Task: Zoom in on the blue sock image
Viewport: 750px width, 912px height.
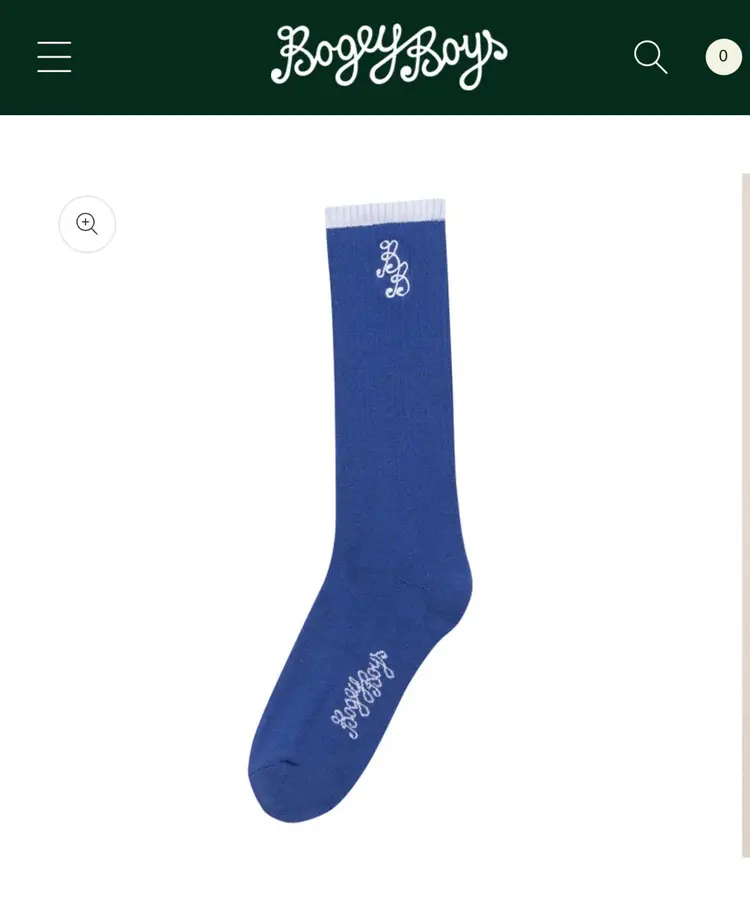Action: (87, 224)
